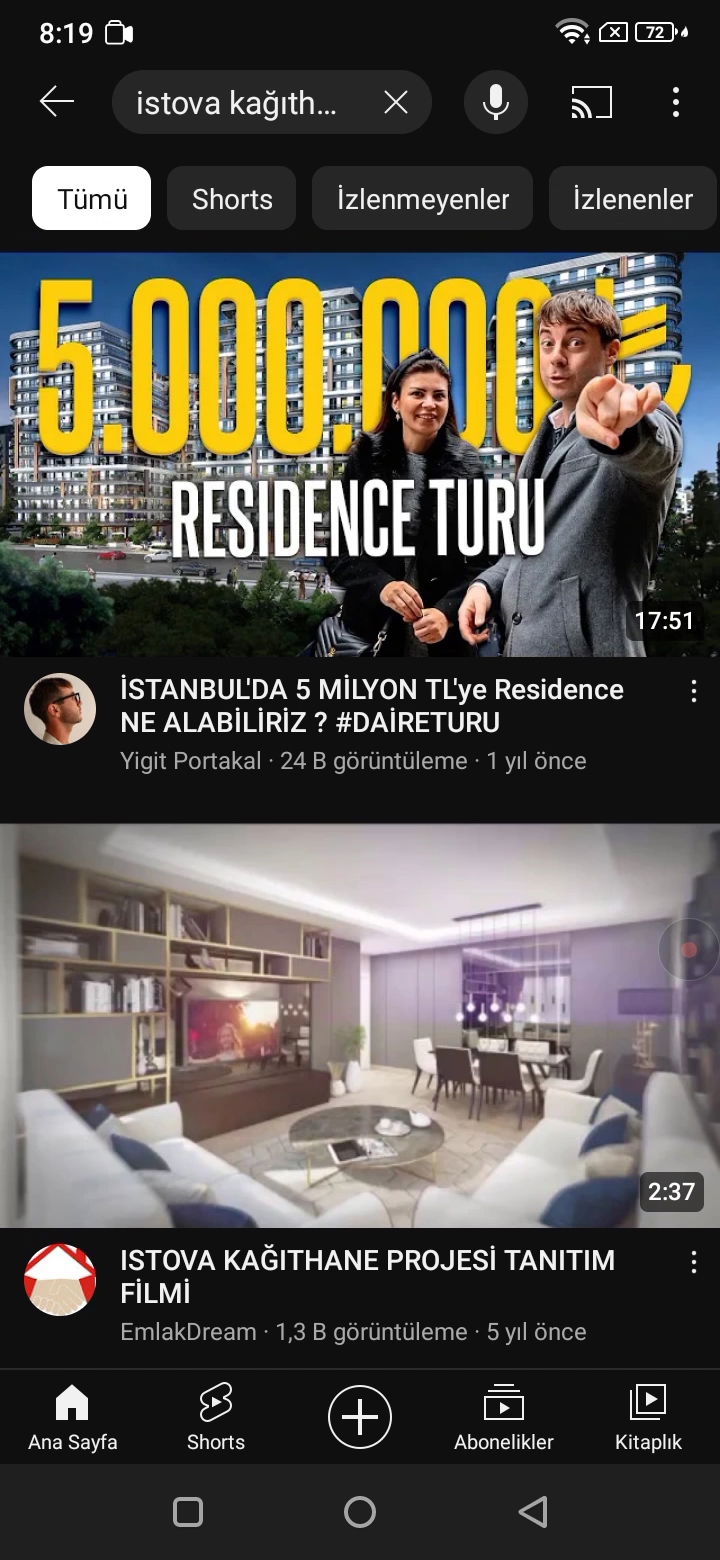Viewport: 720px width, 1560px height.
Task: Open Yigit Portakal channel avatar
Action: tap(60, 709)
